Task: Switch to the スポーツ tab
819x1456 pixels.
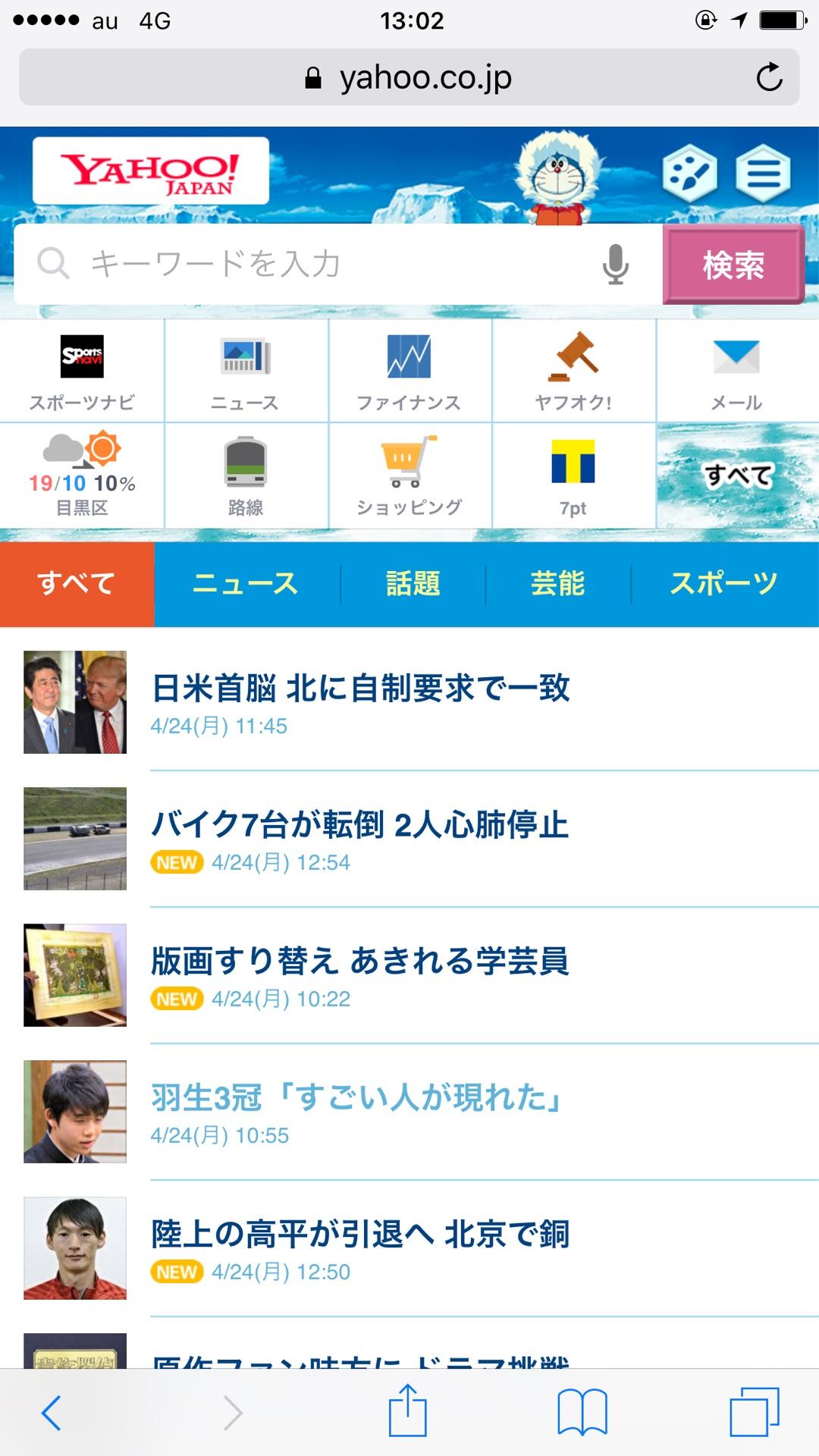Action: click(x=723, y=584)
